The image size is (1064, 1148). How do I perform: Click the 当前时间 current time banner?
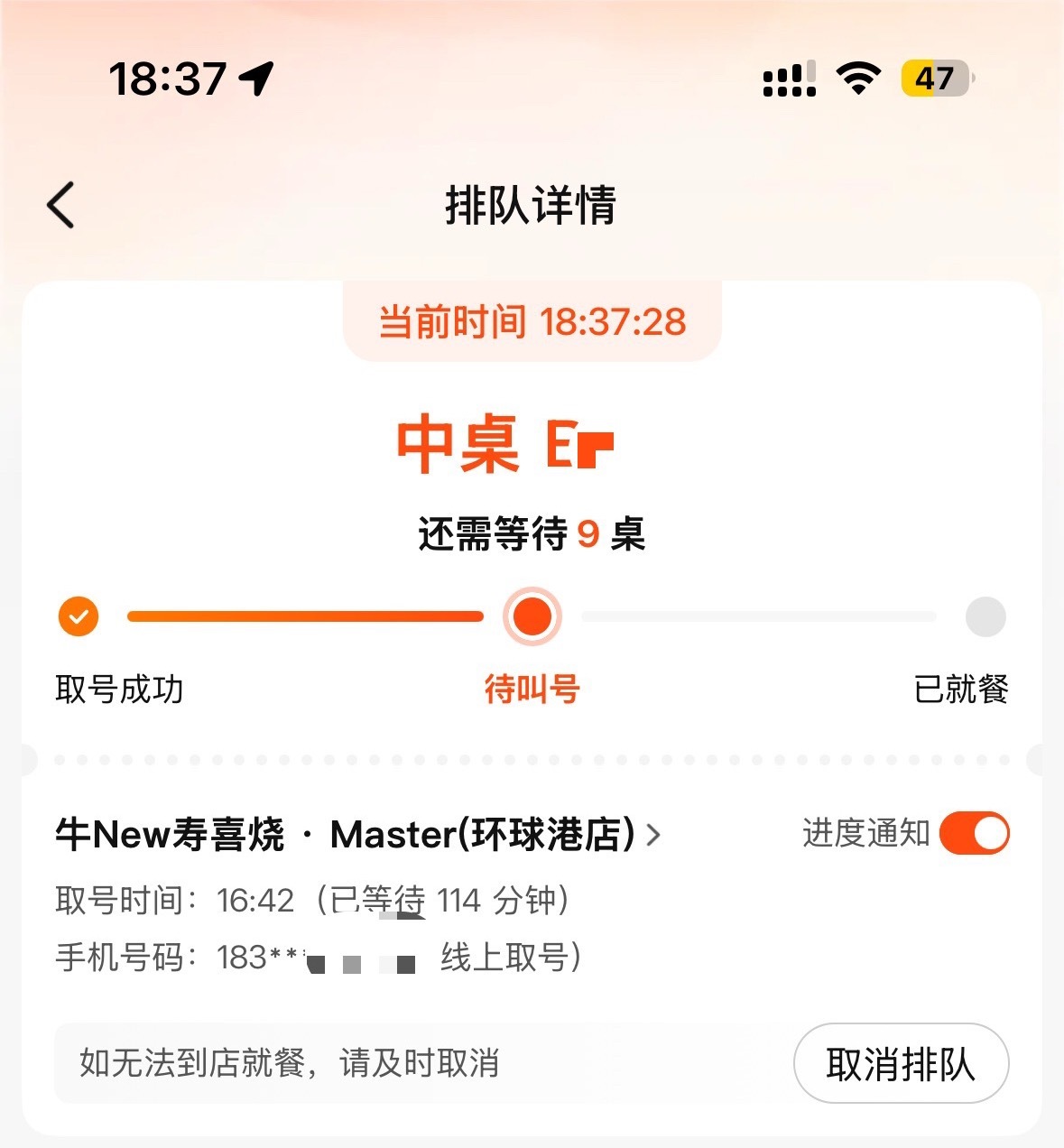pos(532,320)
